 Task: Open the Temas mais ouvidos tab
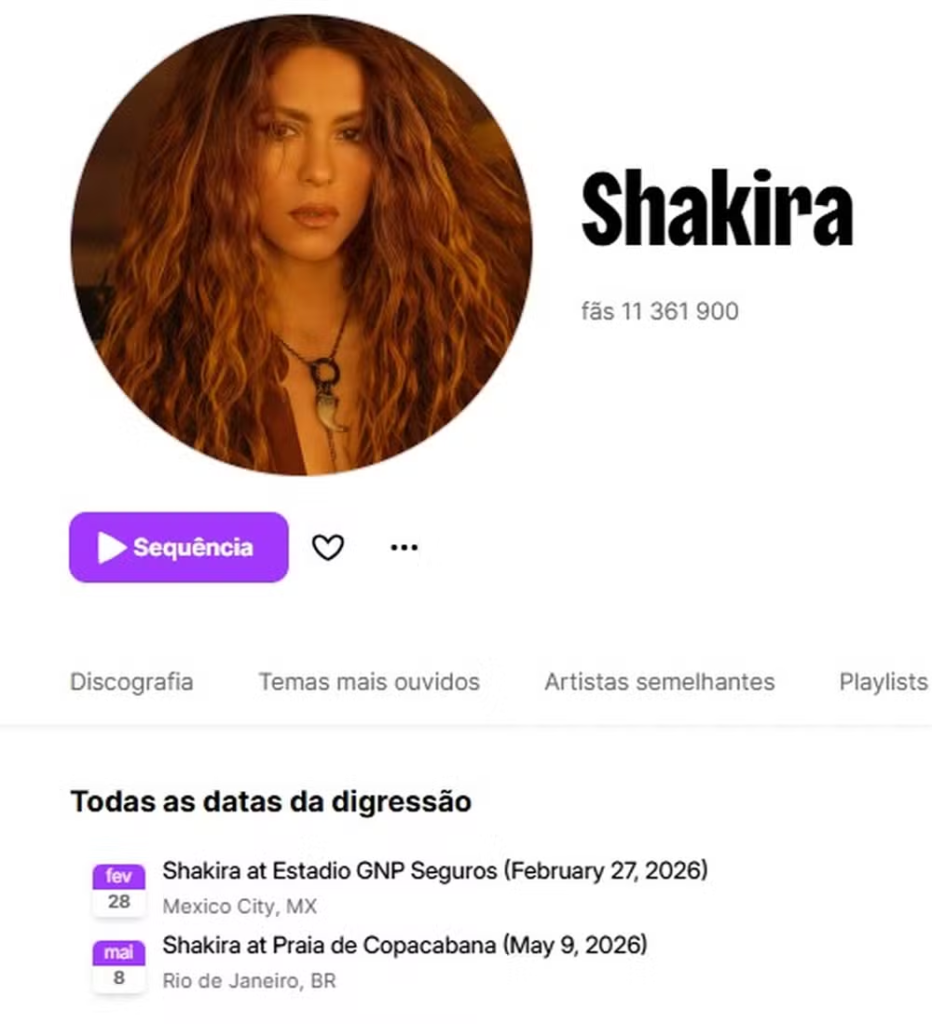369,682
